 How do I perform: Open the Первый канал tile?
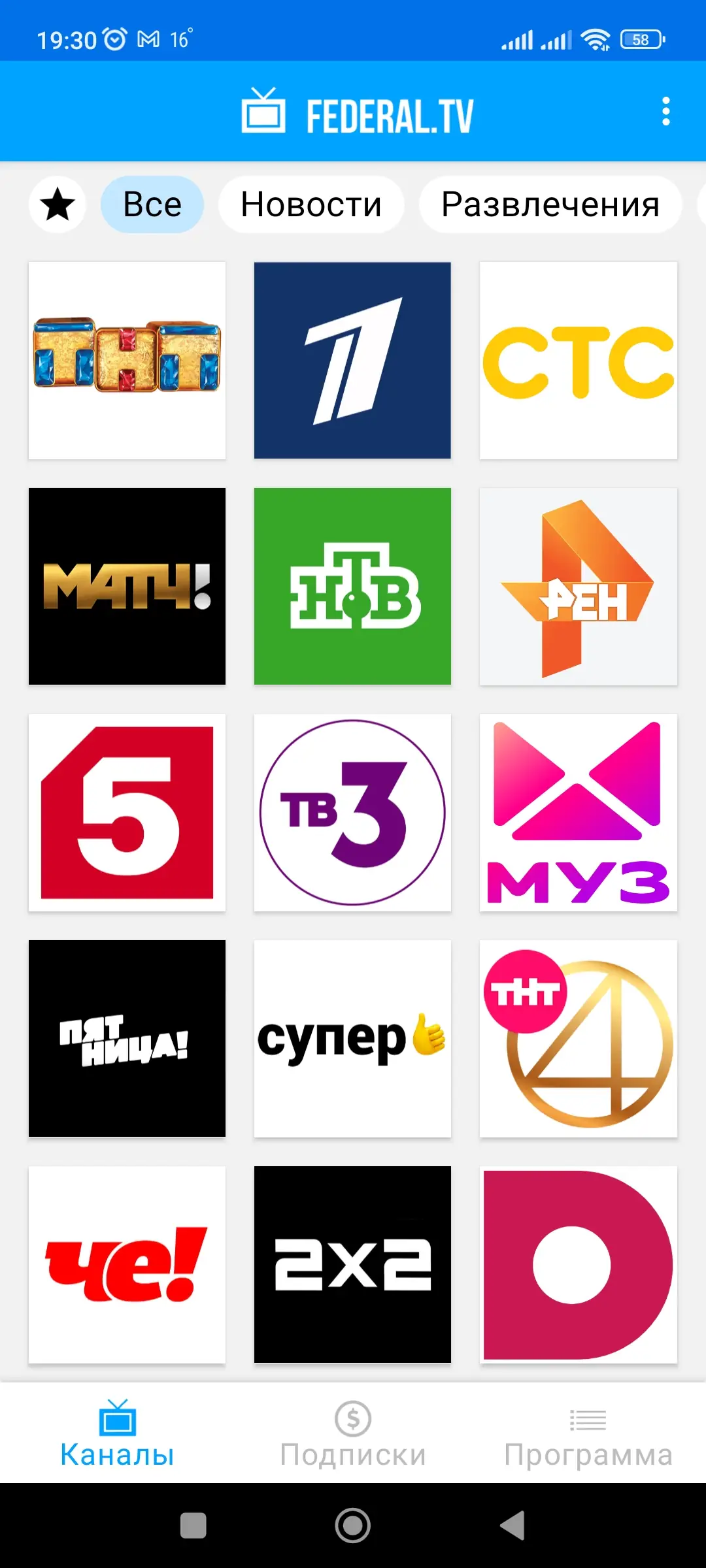coord(352,360)
